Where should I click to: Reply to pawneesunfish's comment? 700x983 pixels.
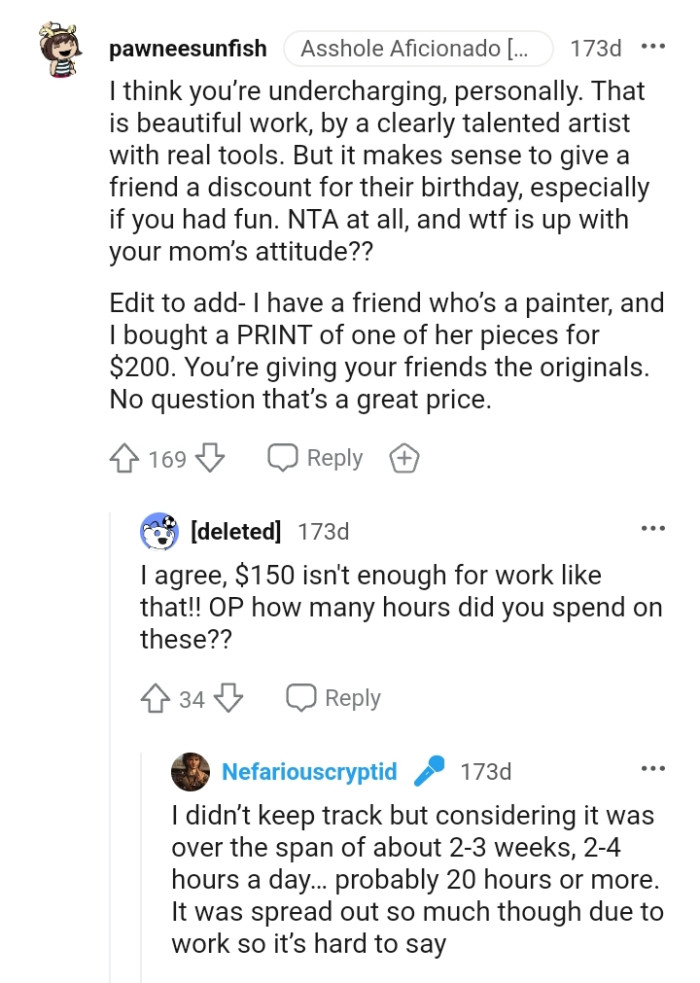[x=315, y=458]
